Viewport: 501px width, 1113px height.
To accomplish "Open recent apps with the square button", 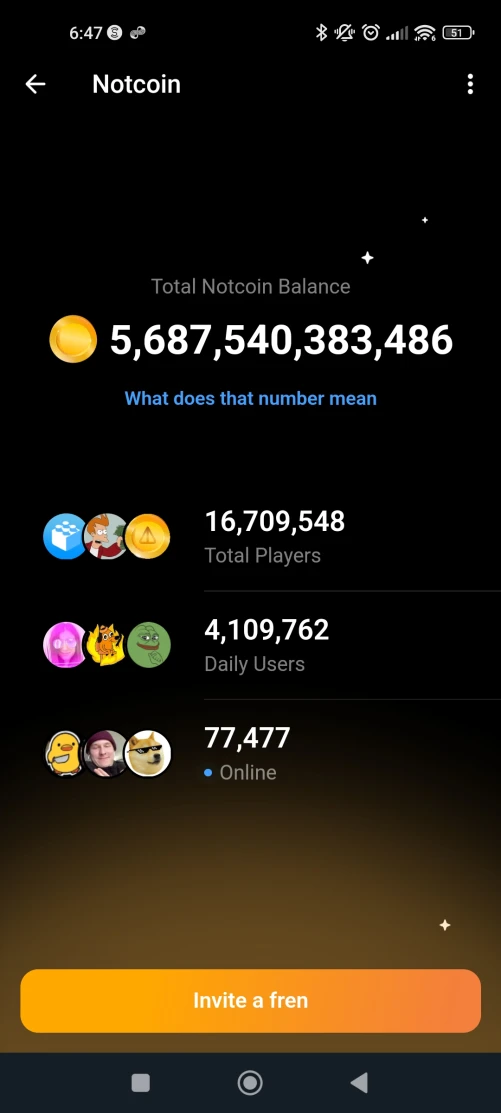I will coord(141,1082).
